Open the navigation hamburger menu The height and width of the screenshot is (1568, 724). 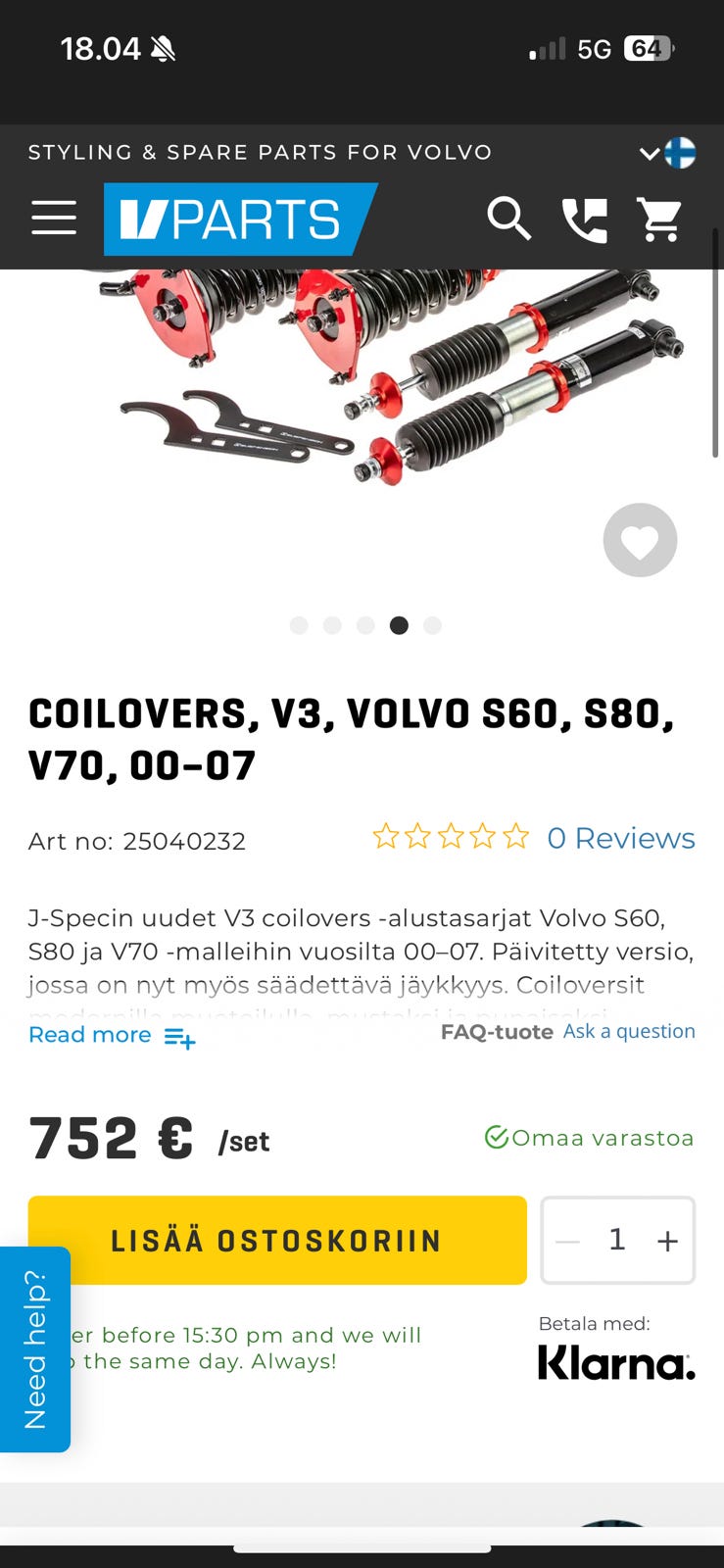pyautogui.click(x=54, y=219)
